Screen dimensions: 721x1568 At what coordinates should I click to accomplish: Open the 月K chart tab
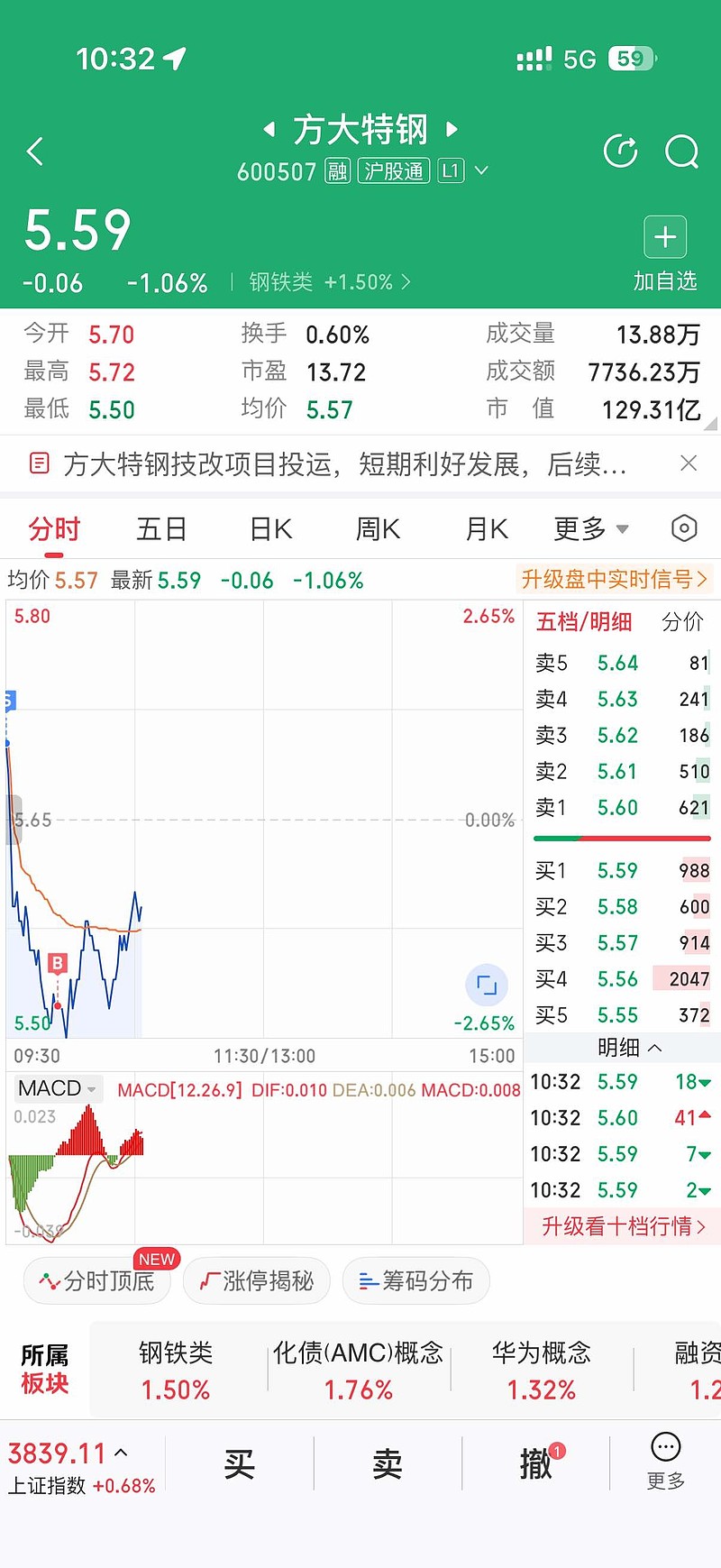coord(487,529)
